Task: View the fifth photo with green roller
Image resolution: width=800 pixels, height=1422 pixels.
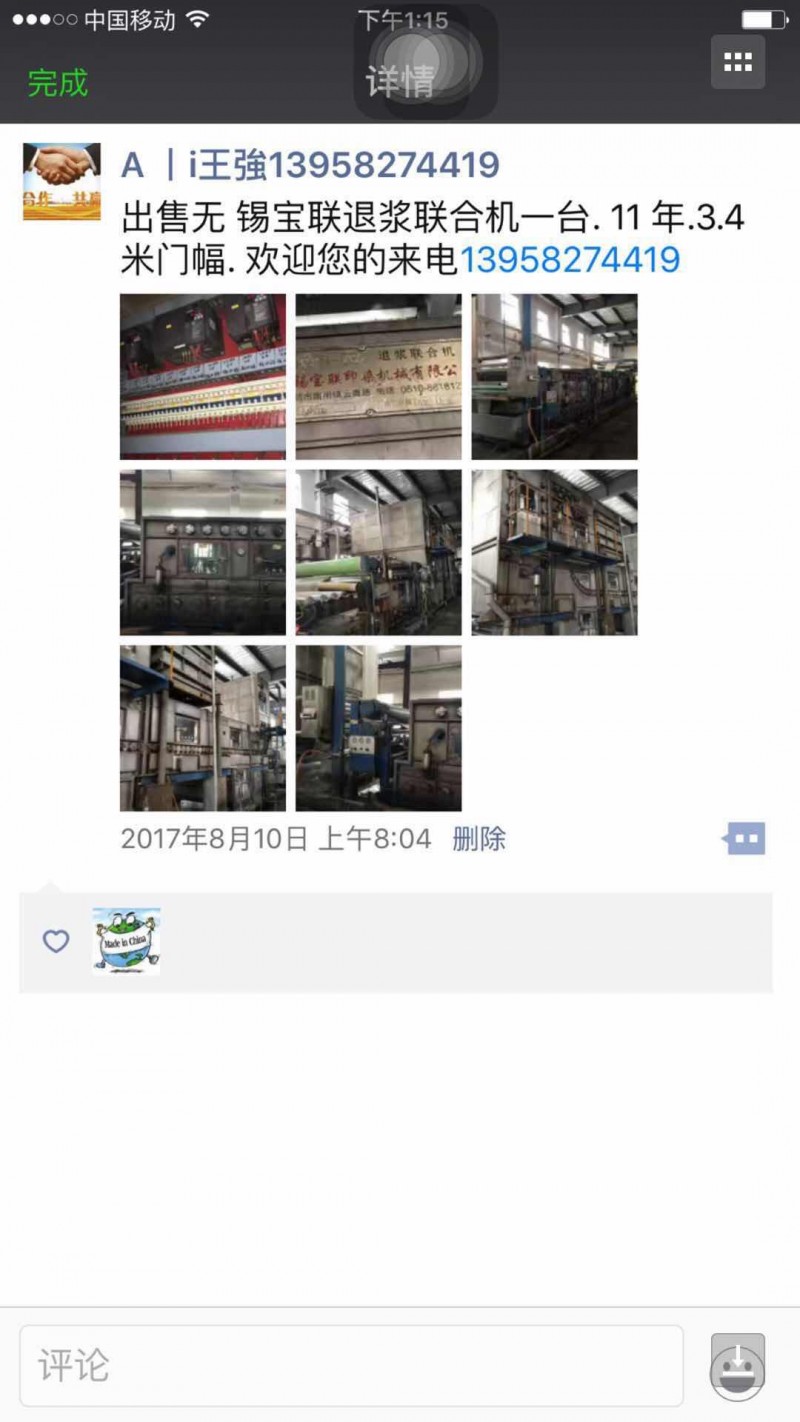Action: click(x=379, y=553)
